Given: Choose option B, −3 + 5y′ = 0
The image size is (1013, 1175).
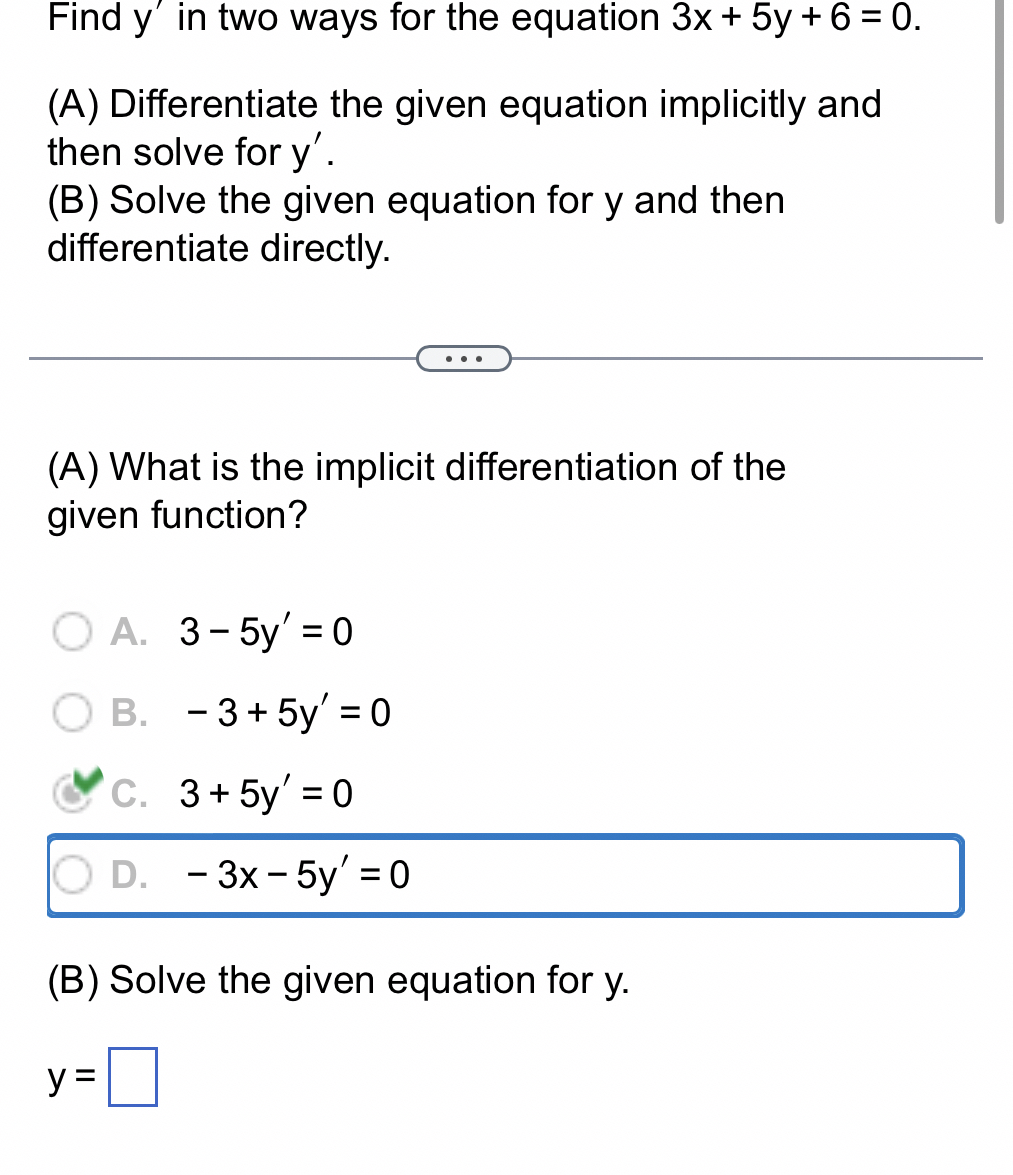Looking at the screenshot, I should tap(71, 713).
